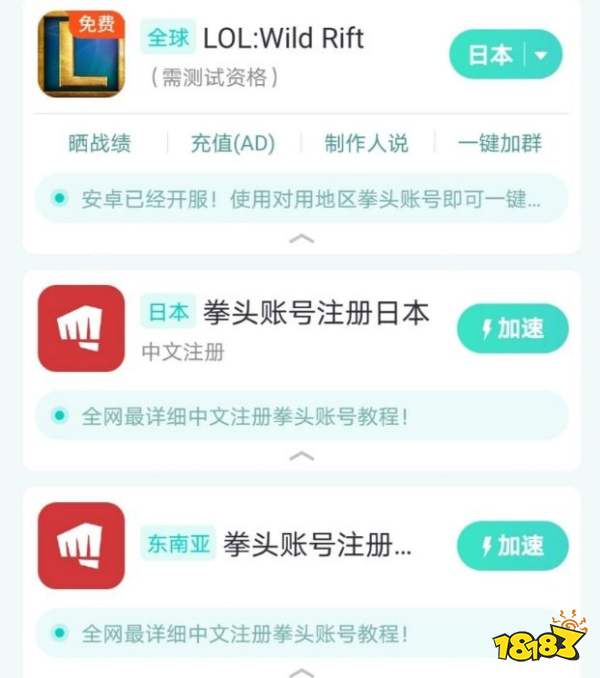Open 充值(AD) option

pyautogui.click(x=233, y=143)
